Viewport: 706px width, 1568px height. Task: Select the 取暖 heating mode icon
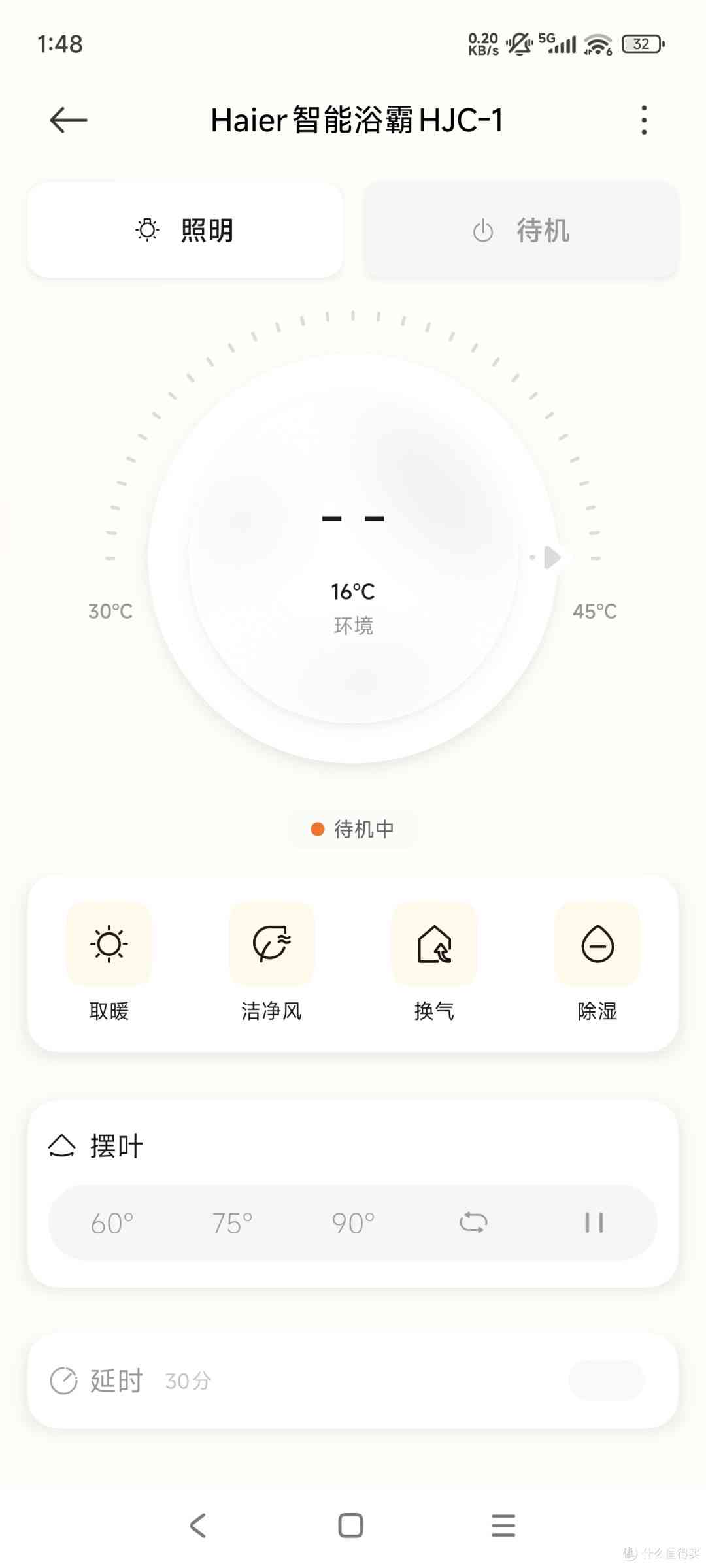(108, 945)
